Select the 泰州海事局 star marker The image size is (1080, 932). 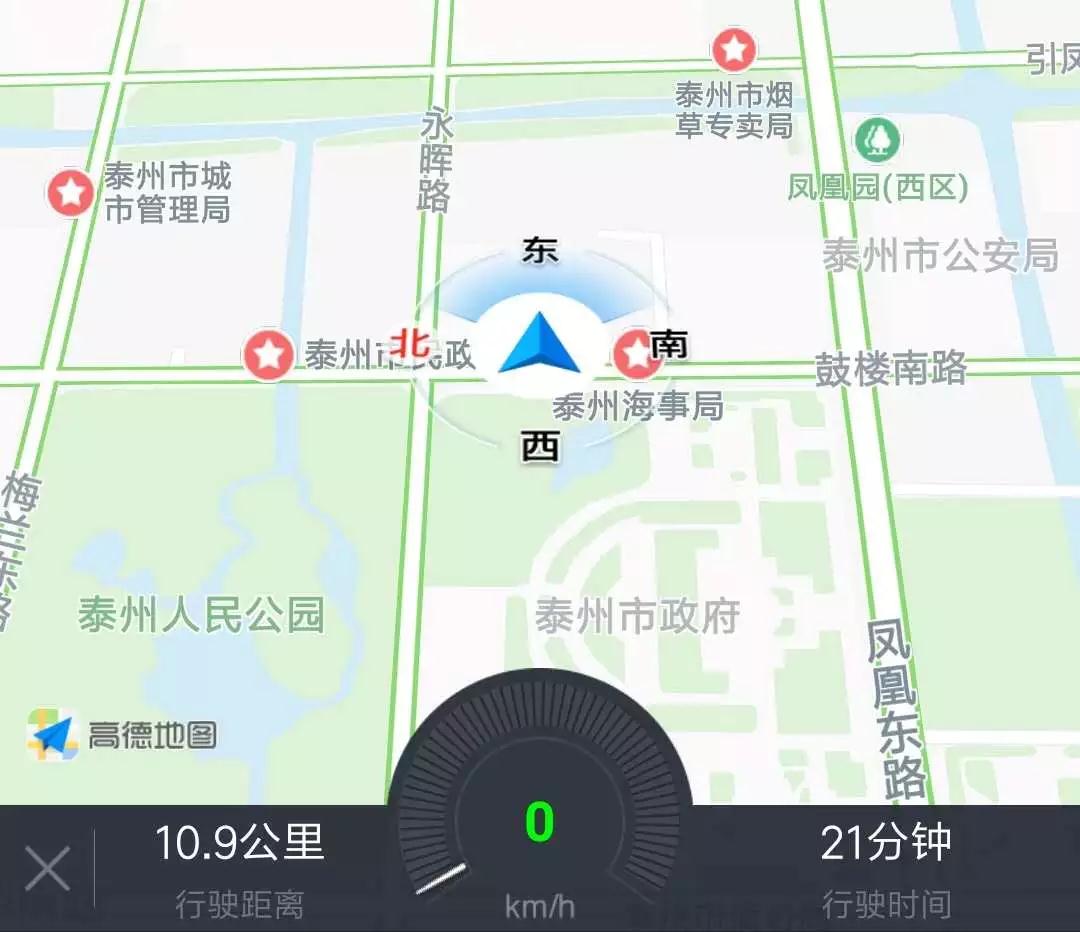pyautogui.click(x=636, y=355)
